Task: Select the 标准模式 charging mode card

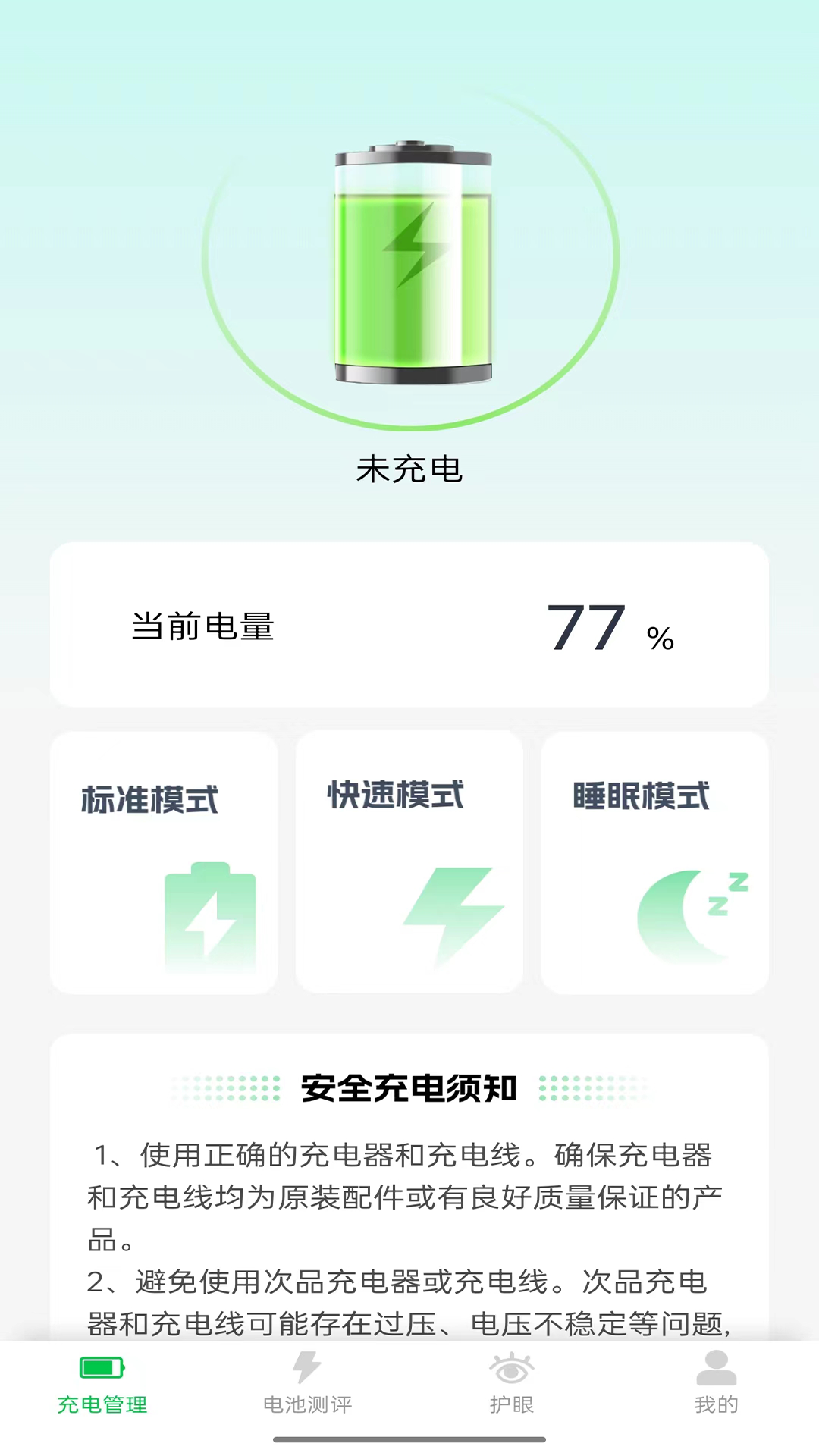Action: tap(164, 862)
